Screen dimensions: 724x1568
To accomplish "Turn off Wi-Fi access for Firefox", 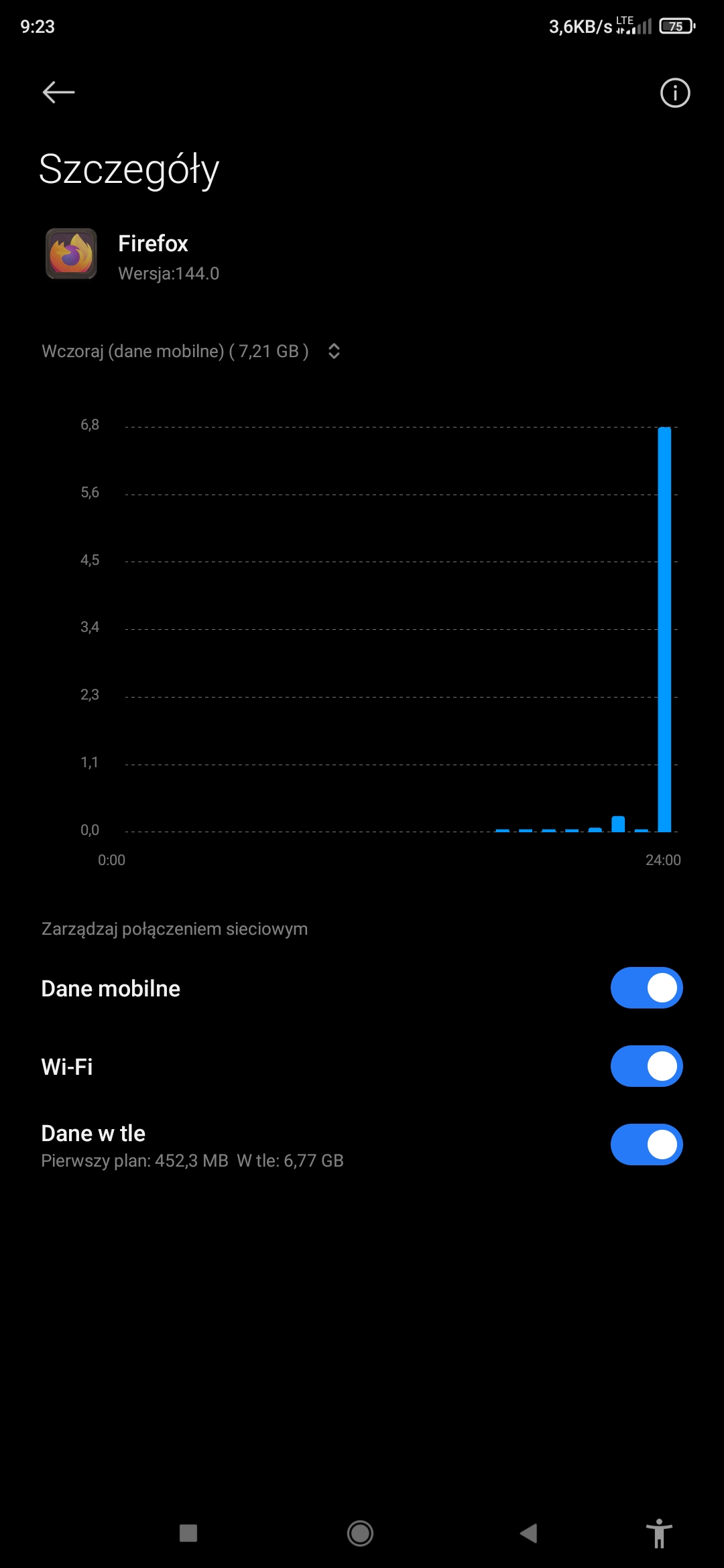I will [646, 1066].
